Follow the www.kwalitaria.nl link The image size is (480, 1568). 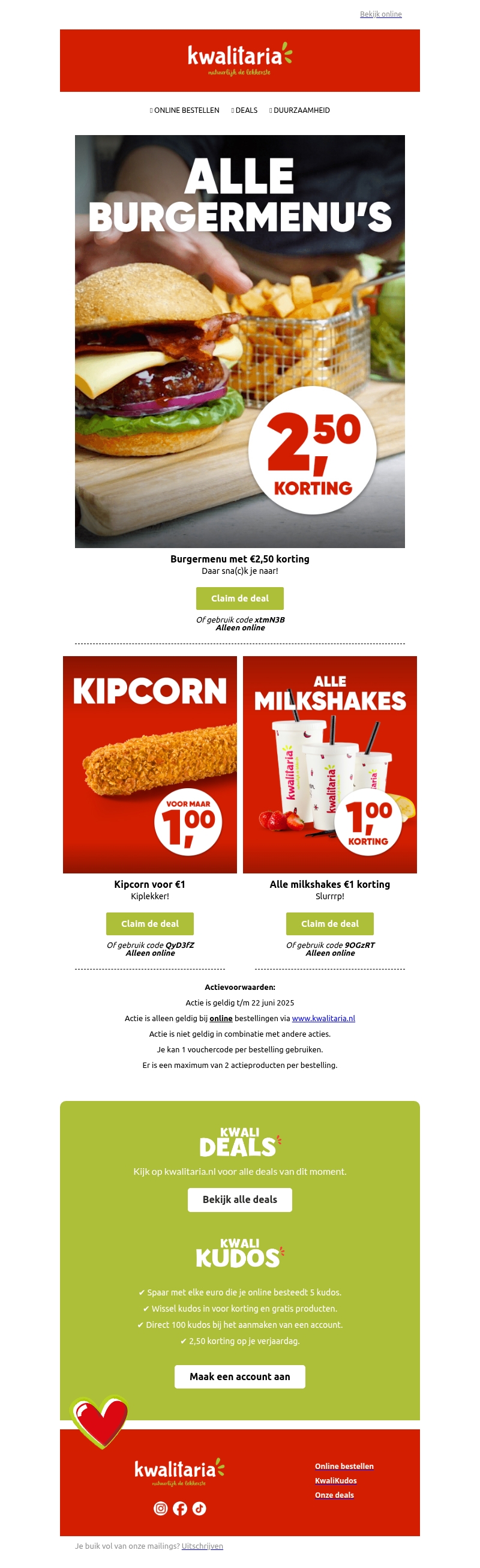point(323,1018)
